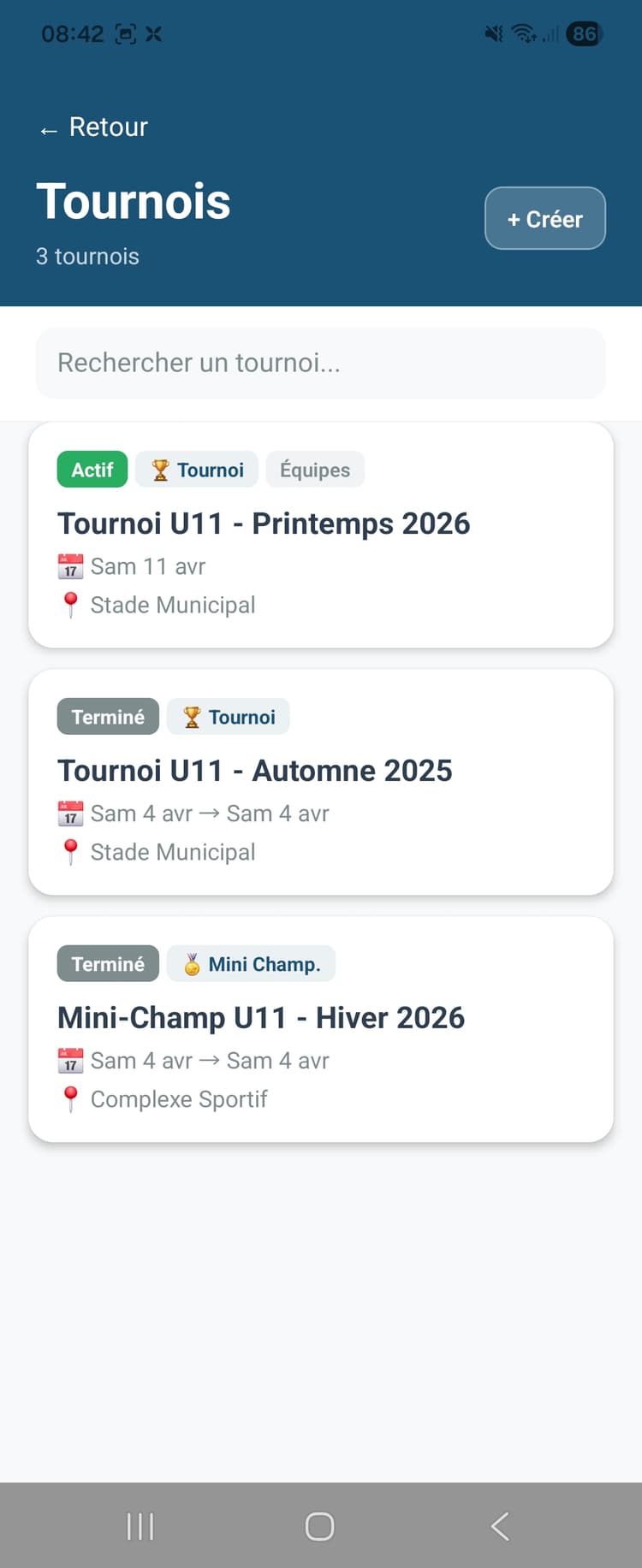Tap the calendar icon in Automne 2025 card
642x1568 pixels.
click(x=69, y=813)
